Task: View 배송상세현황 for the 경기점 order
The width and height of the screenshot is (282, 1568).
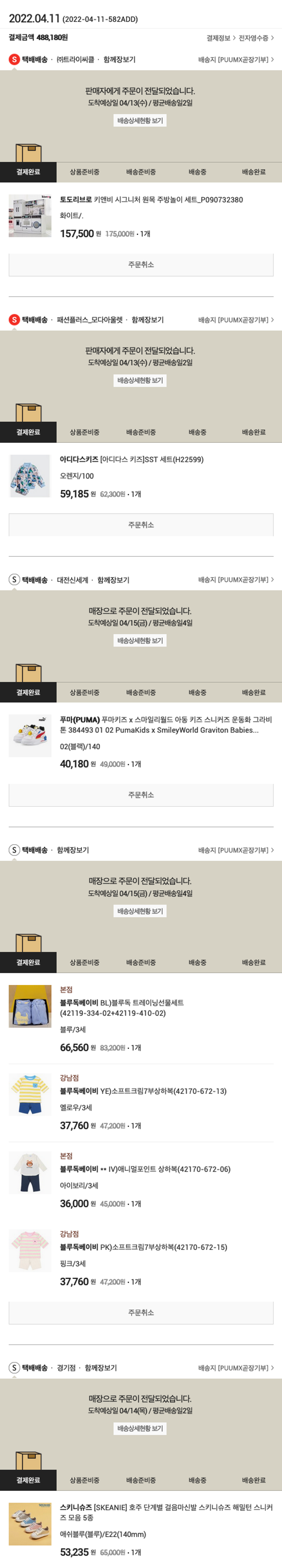Action: click(140, 1428)
